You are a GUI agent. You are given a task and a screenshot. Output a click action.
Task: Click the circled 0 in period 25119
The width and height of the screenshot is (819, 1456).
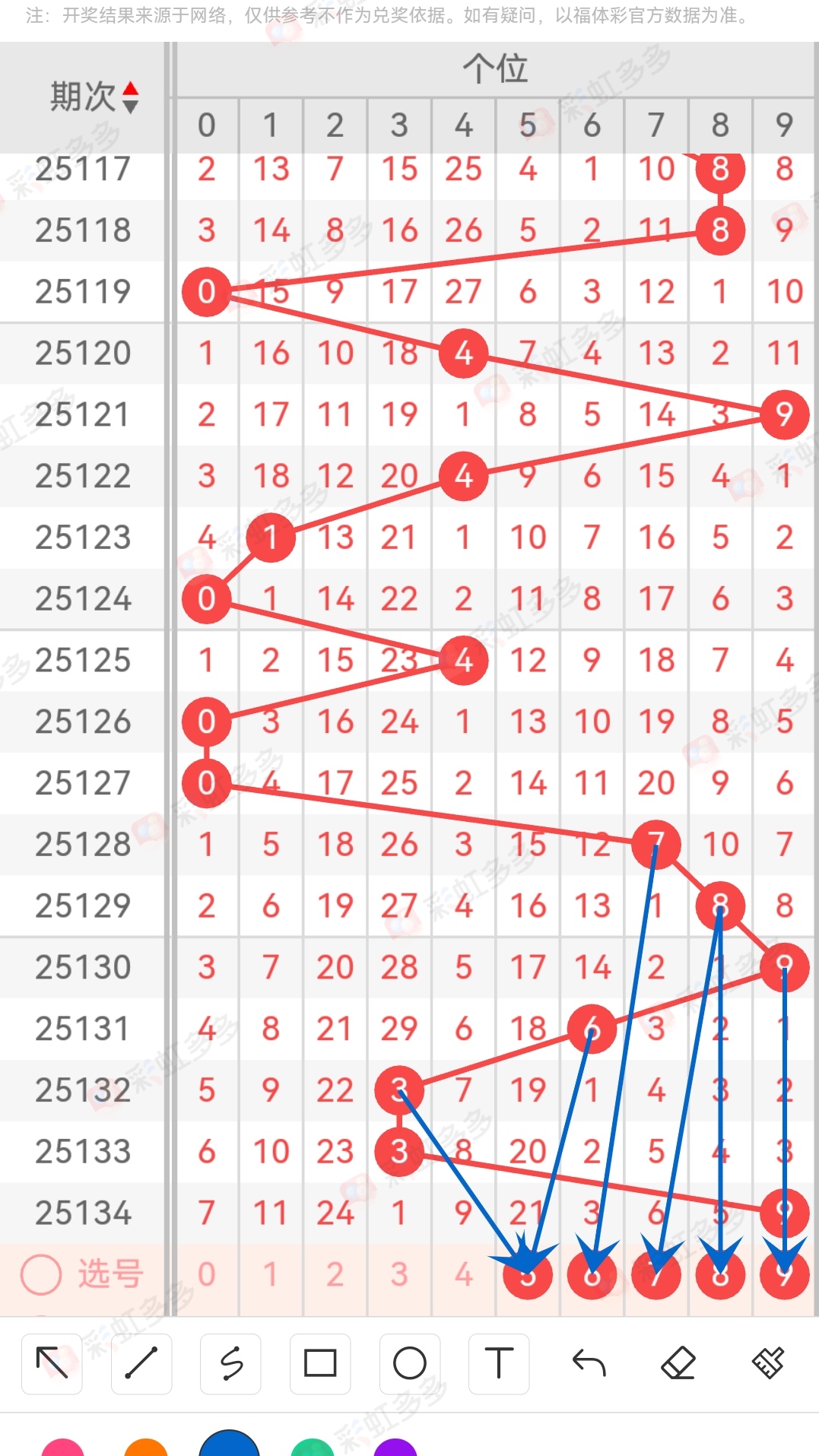(x=206, y=290)
